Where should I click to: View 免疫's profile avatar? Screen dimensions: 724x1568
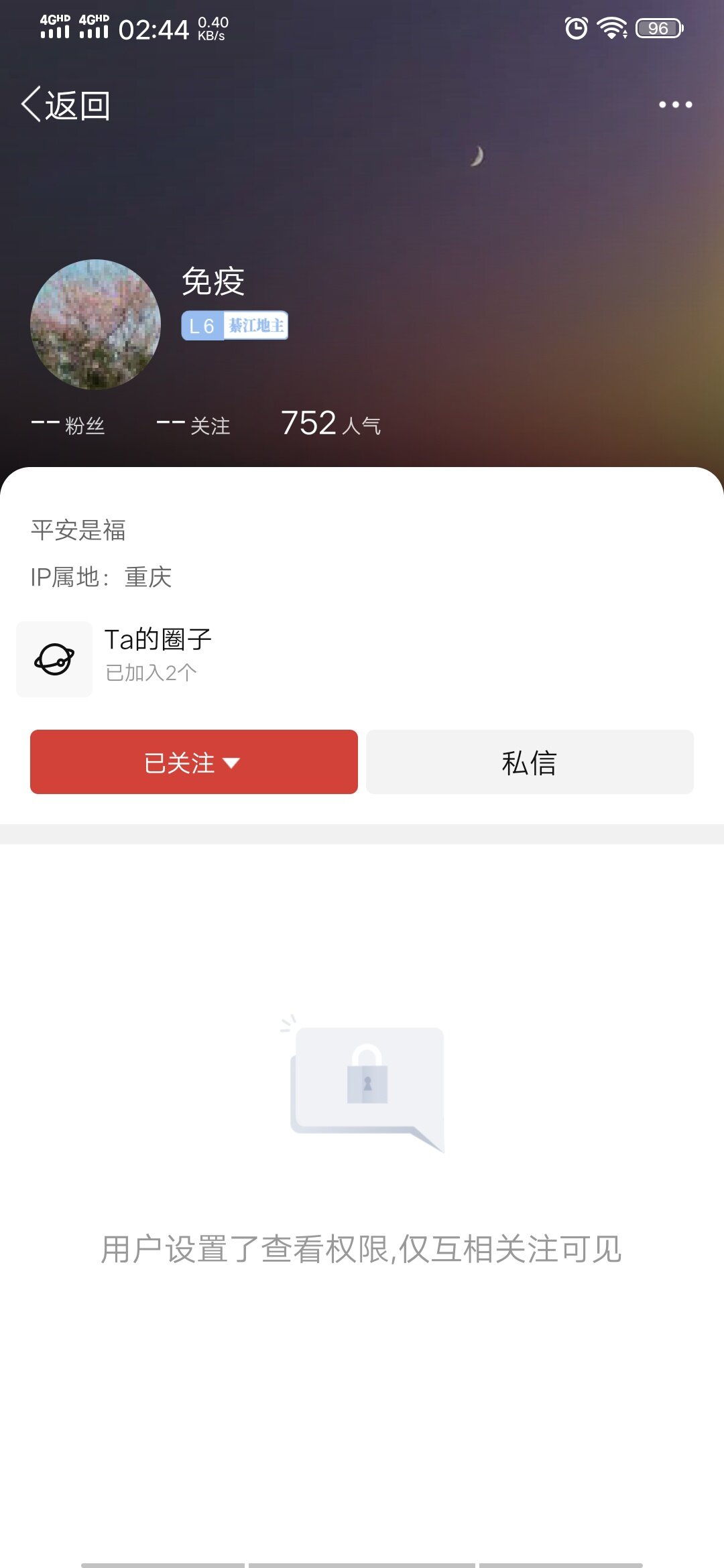coord(95,324)
